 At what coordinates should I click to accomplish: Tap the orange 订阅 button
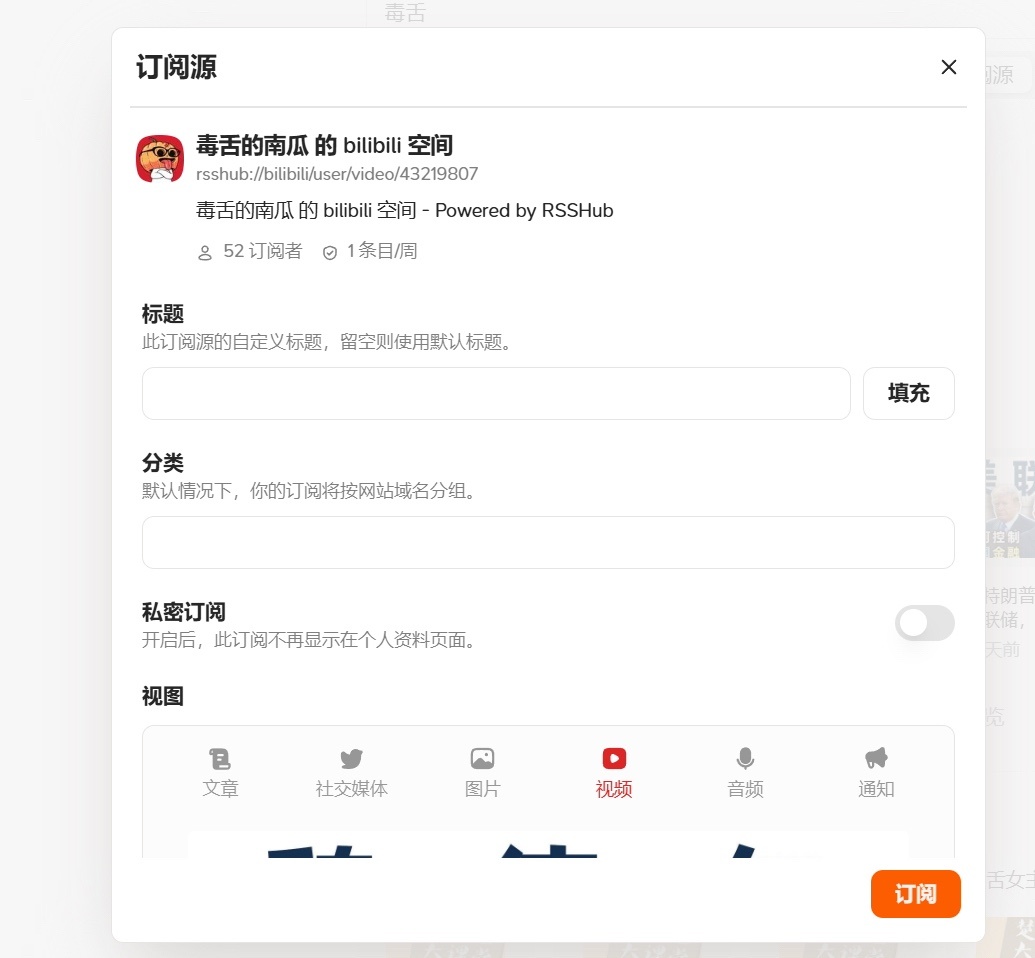pyautogui.click(x=915, y=893)
